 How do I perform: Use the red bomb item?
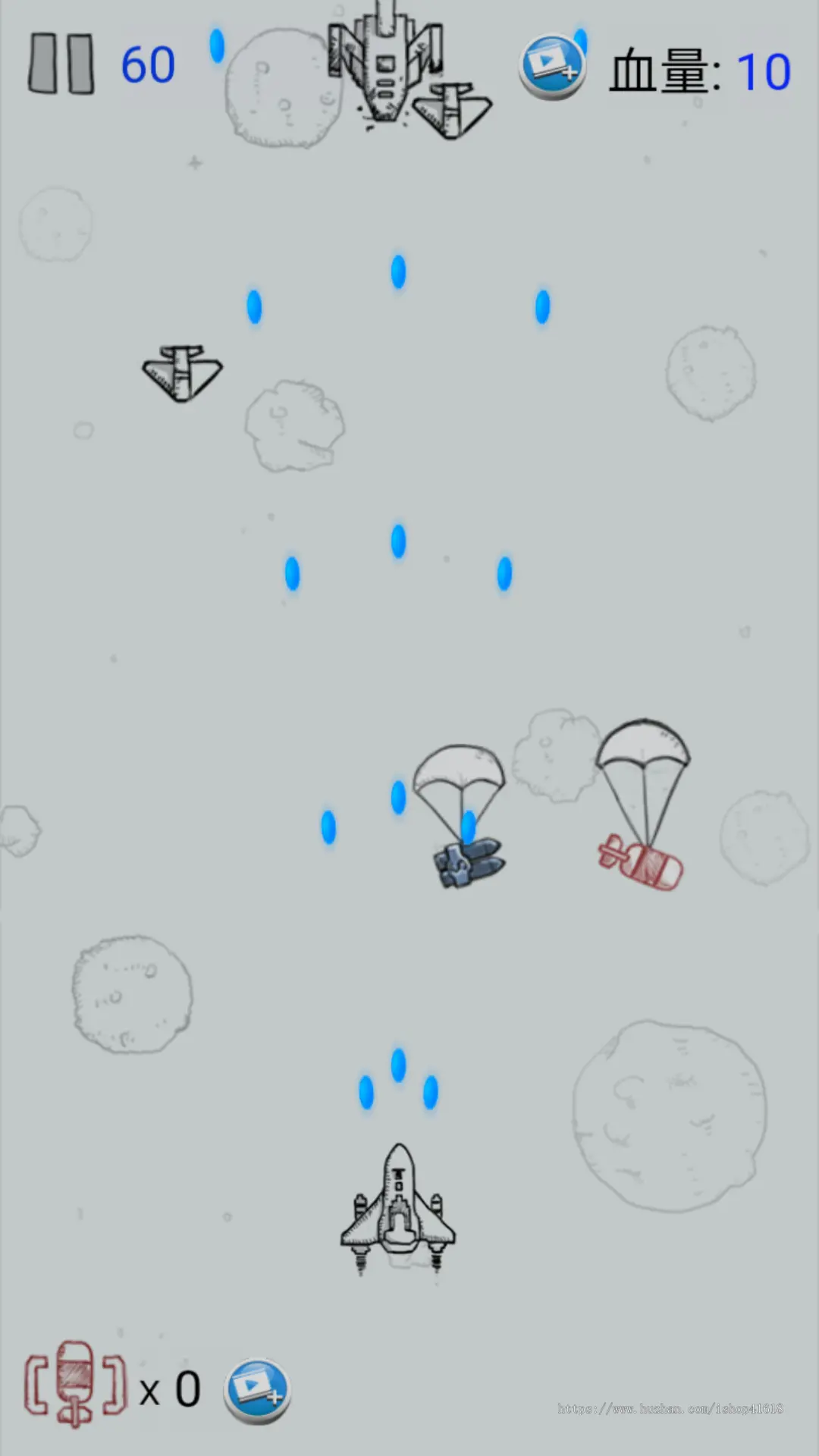75,1383
